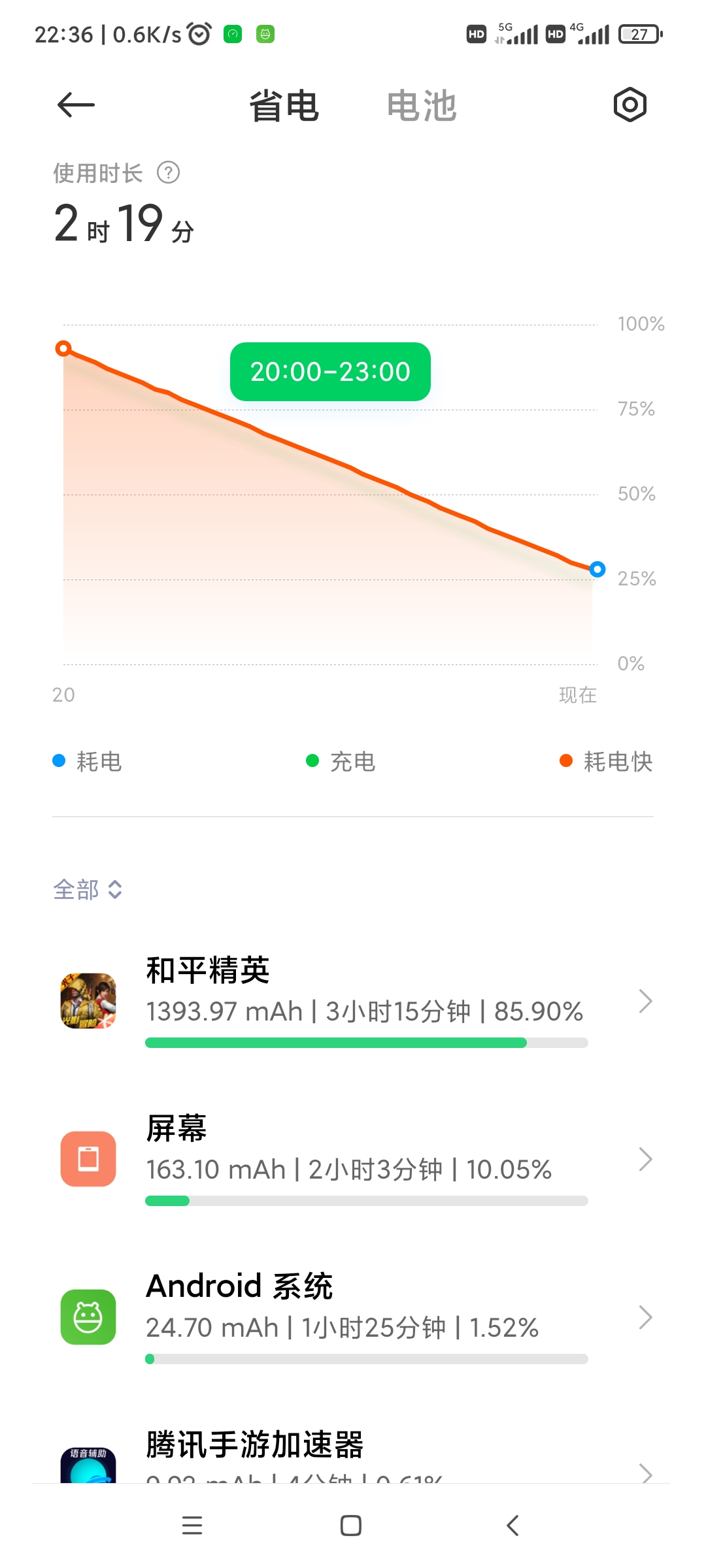706x1568 pixels.
Task: Open recent apps from navigation bar
Action: 192,1526
